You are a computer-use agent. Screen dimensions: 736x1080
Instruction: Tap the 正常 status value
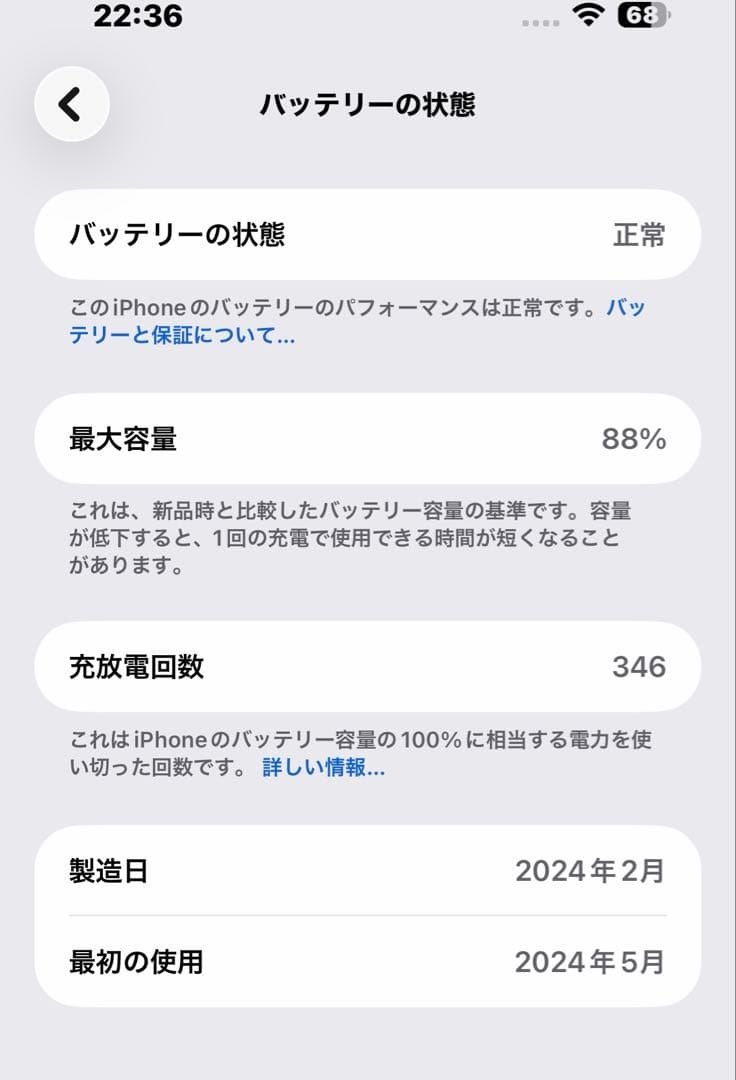[639, 236]
